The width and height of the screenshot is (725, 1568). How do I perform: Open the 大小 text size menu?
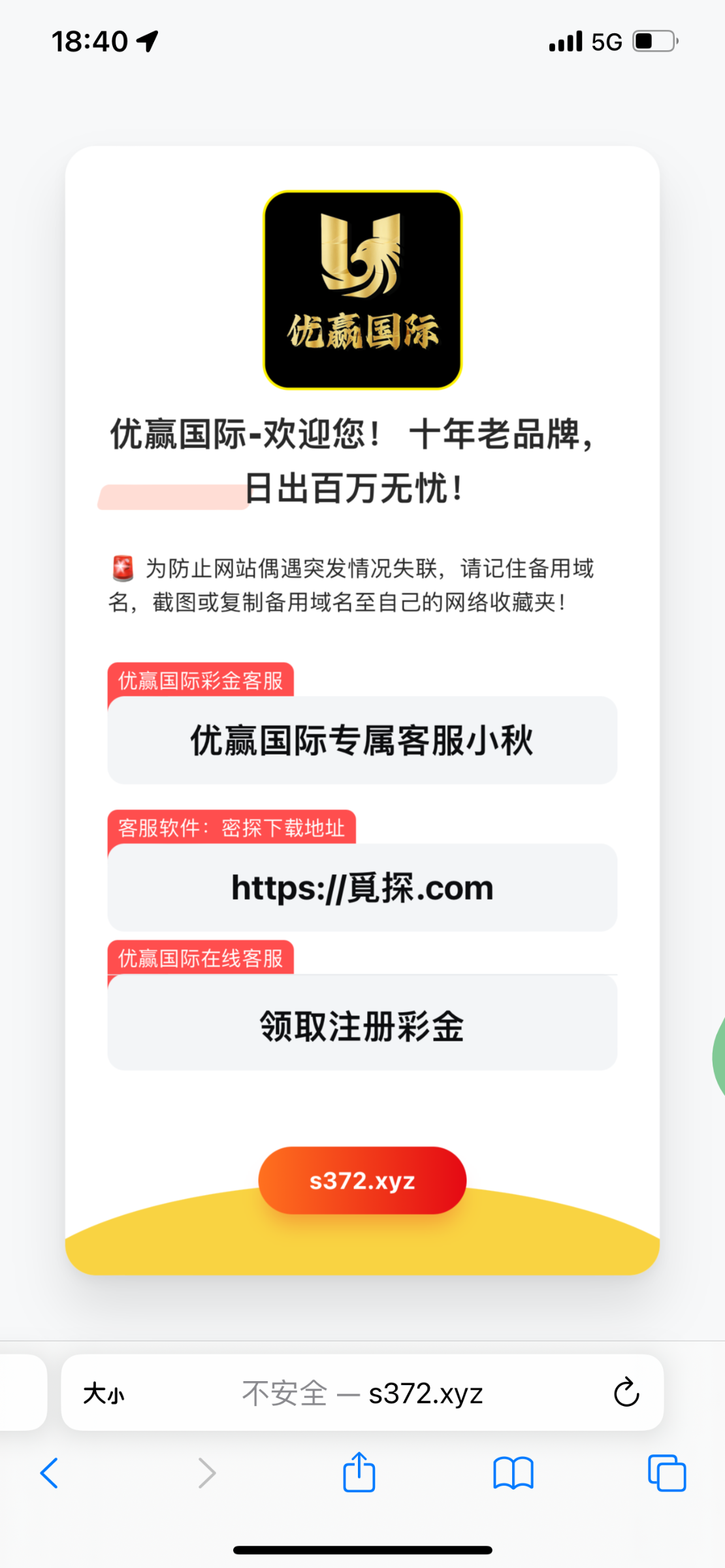(x=103, y=1394)
